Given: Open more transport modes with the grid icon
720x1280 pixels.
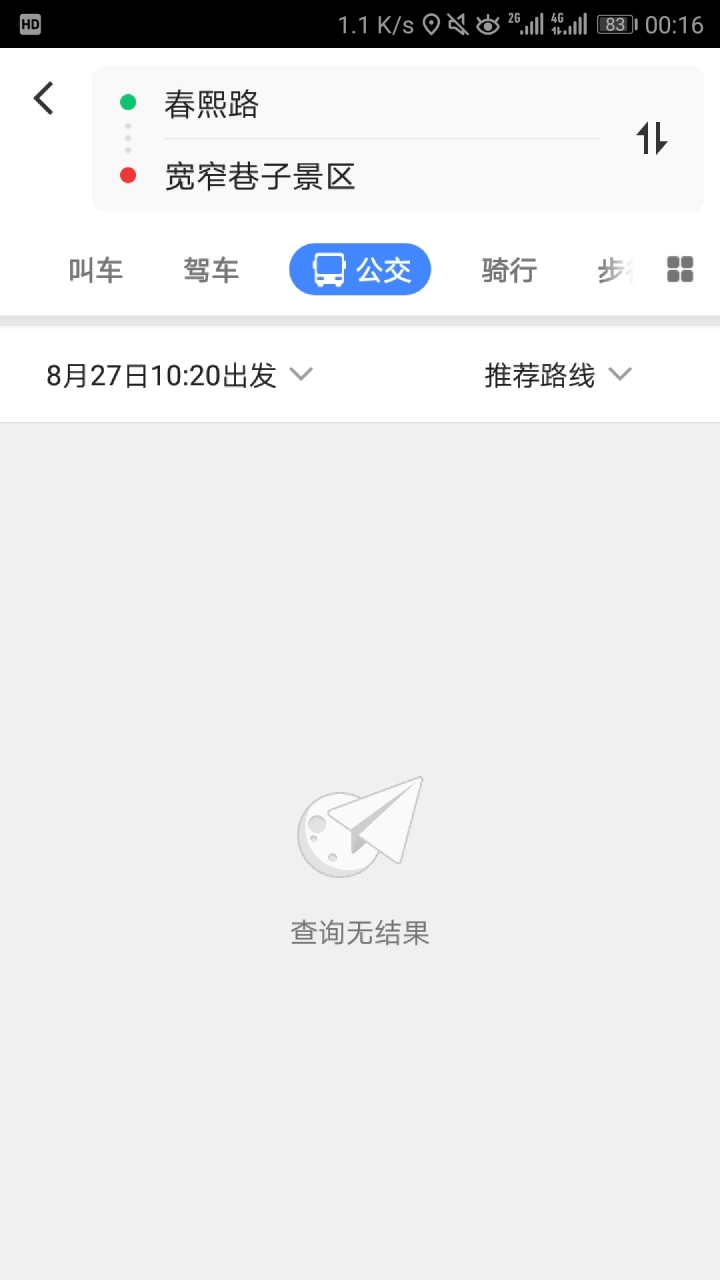Looking at the screenshot, I should [680, 269].
